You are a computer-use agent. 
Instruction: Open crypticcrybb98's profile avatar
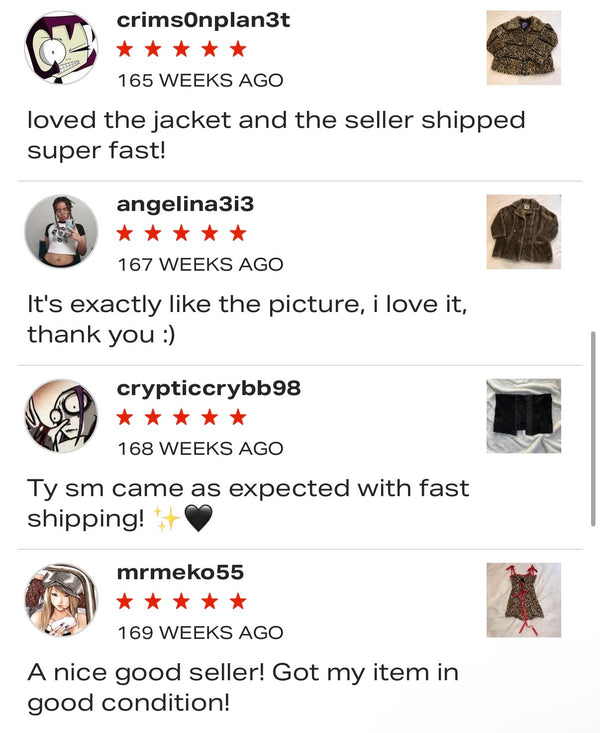(61, 416)
